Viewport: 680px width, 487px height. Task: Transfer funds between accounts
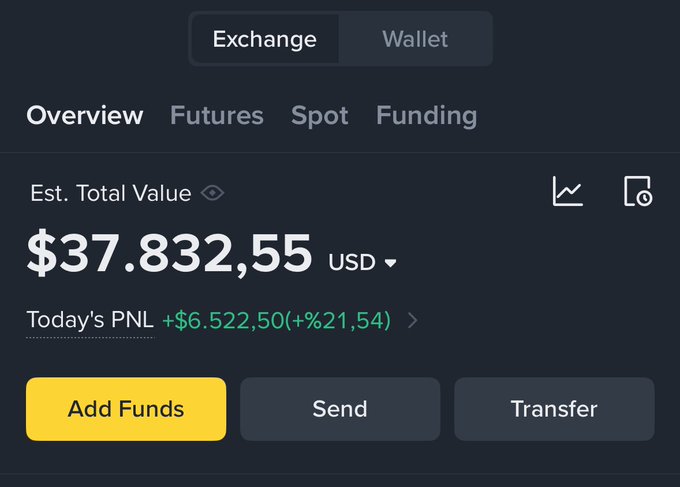coord(554,409)
